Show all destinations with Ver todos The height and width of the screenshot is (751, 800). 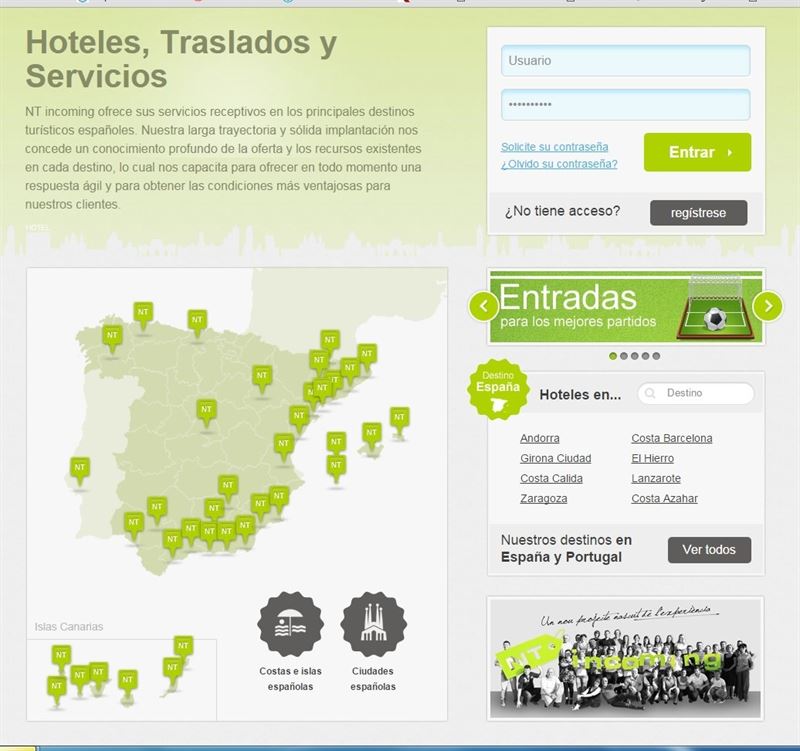(x=709, y=549)
